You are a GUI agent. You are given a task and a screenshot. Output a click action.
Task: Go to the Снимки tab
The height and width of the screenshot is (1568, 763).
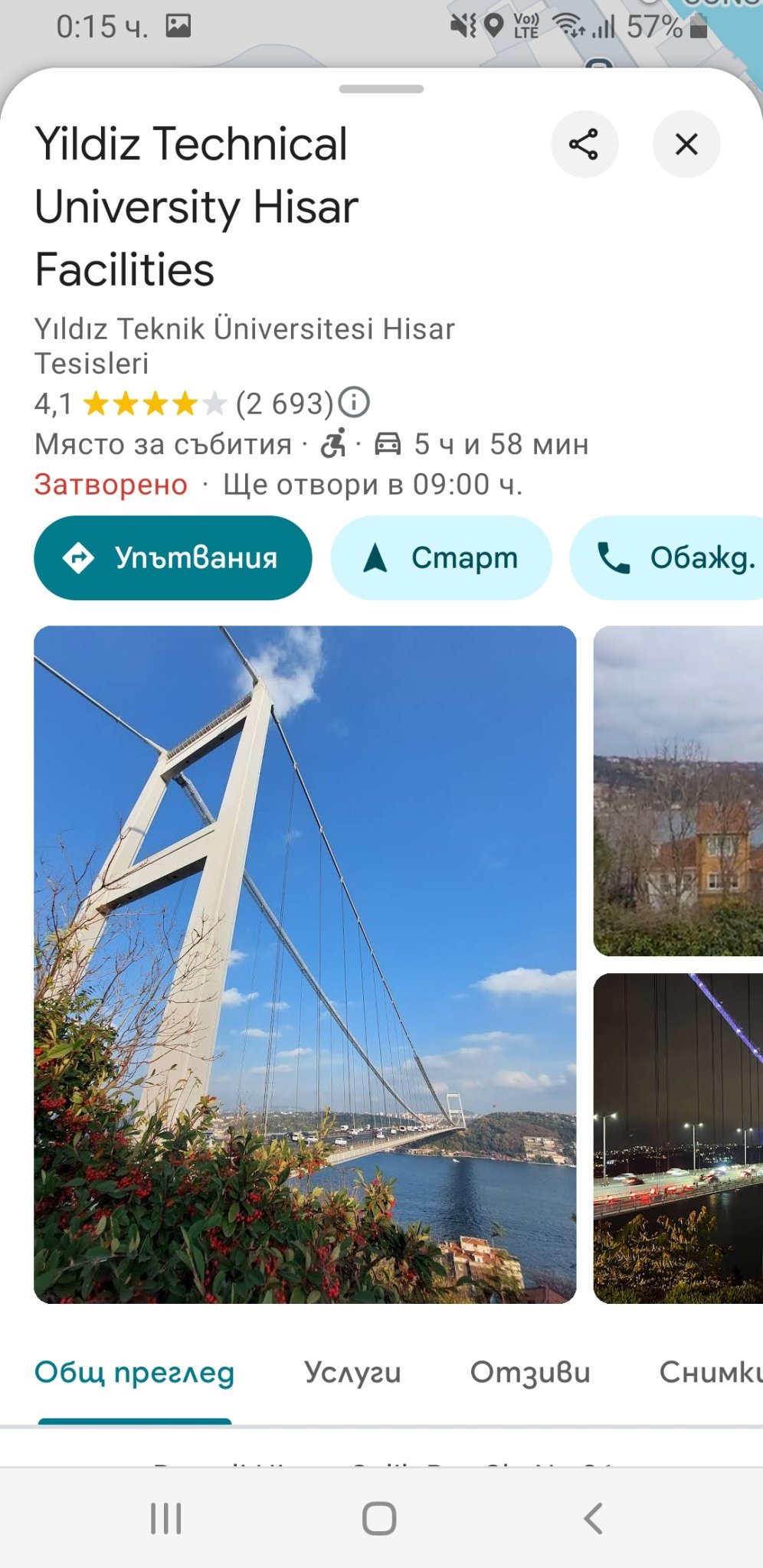(x=709, y=1373)
